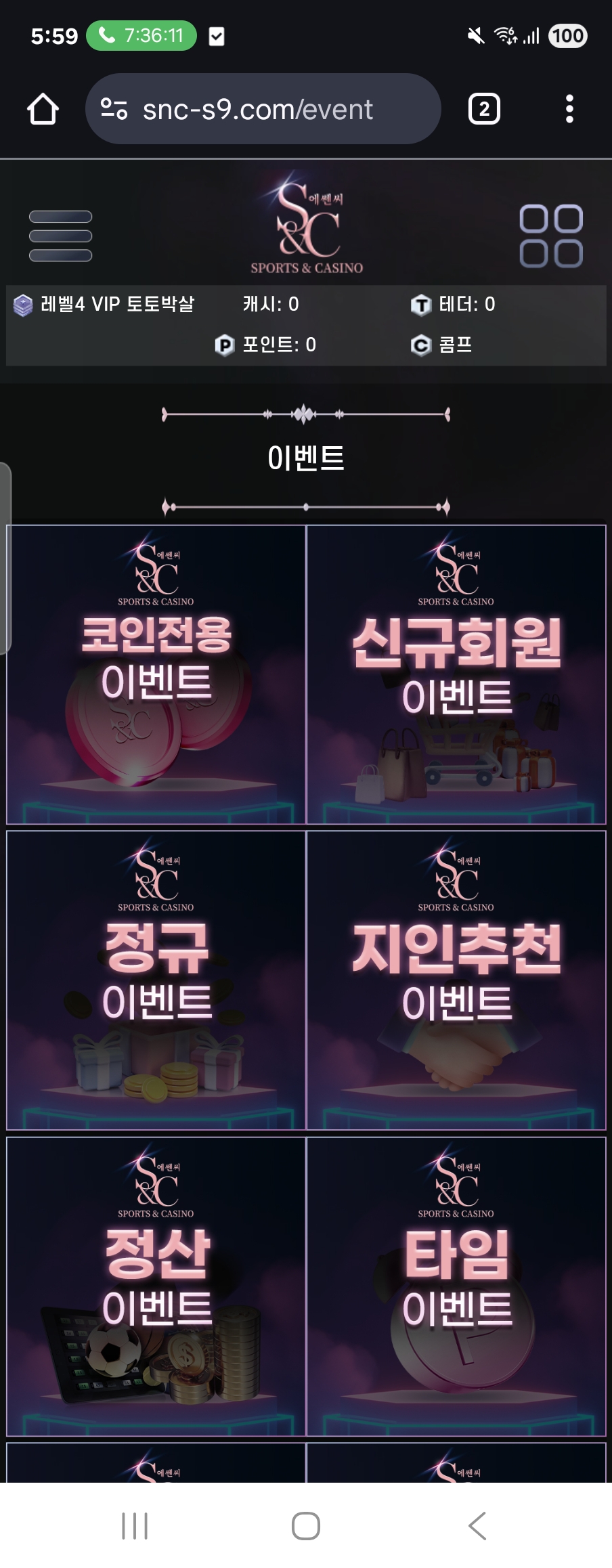
Task: Open the 신규회원 이벤트 tile
Action: pos(456,674)
